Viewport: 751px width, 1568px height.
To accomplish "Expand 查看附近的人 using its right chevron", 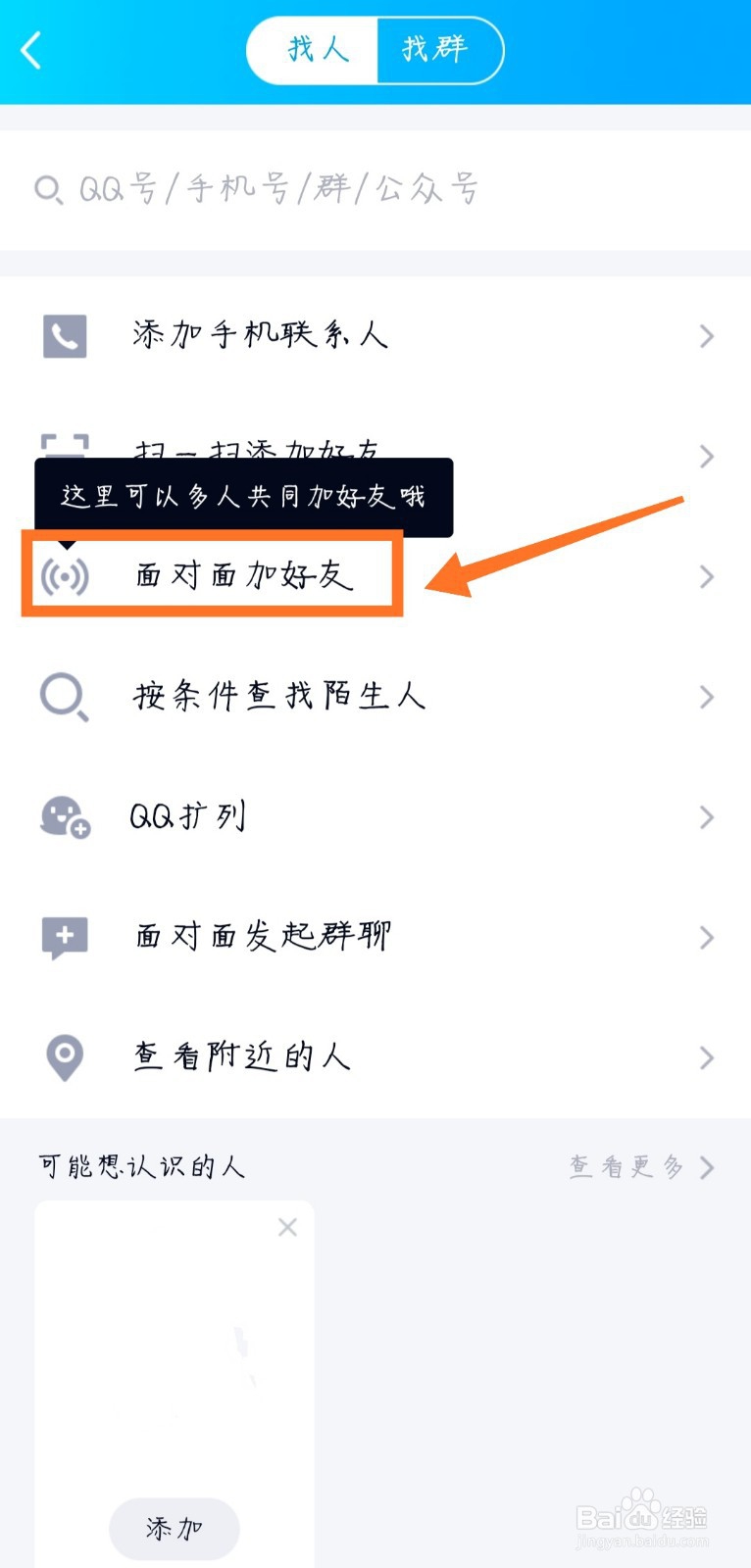I will (x=707, y=1057).
